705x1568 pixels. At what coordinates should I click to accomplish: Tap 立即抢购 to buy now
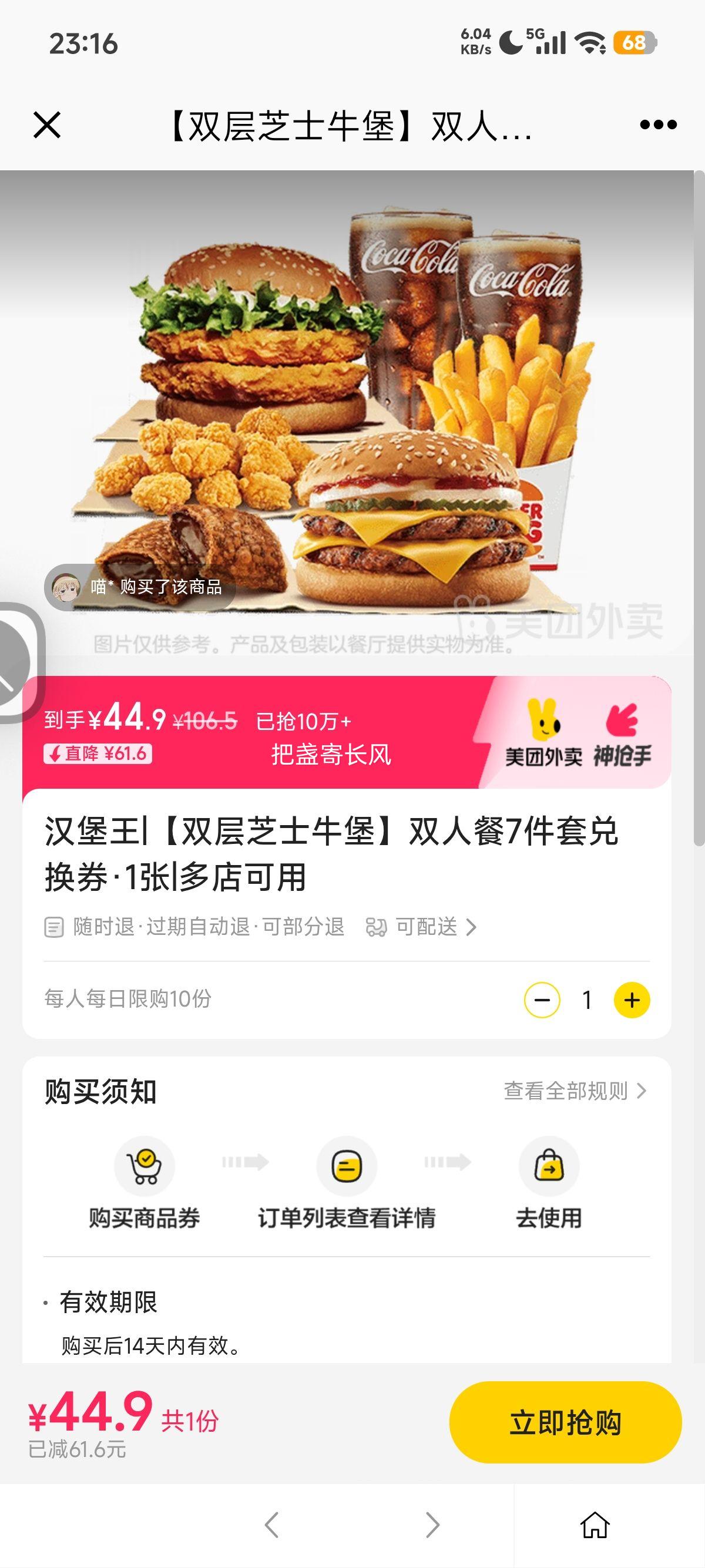[565, 1422]
